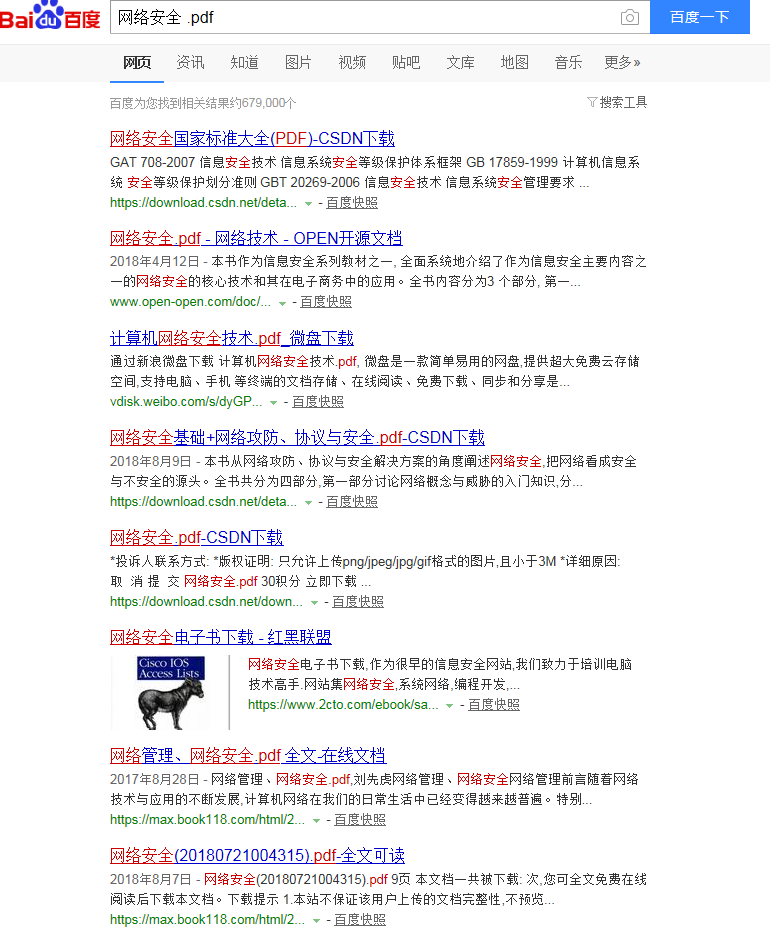Expand the 更多» tab menu
This screenshot has width=770, height=936.
[622, 62]
